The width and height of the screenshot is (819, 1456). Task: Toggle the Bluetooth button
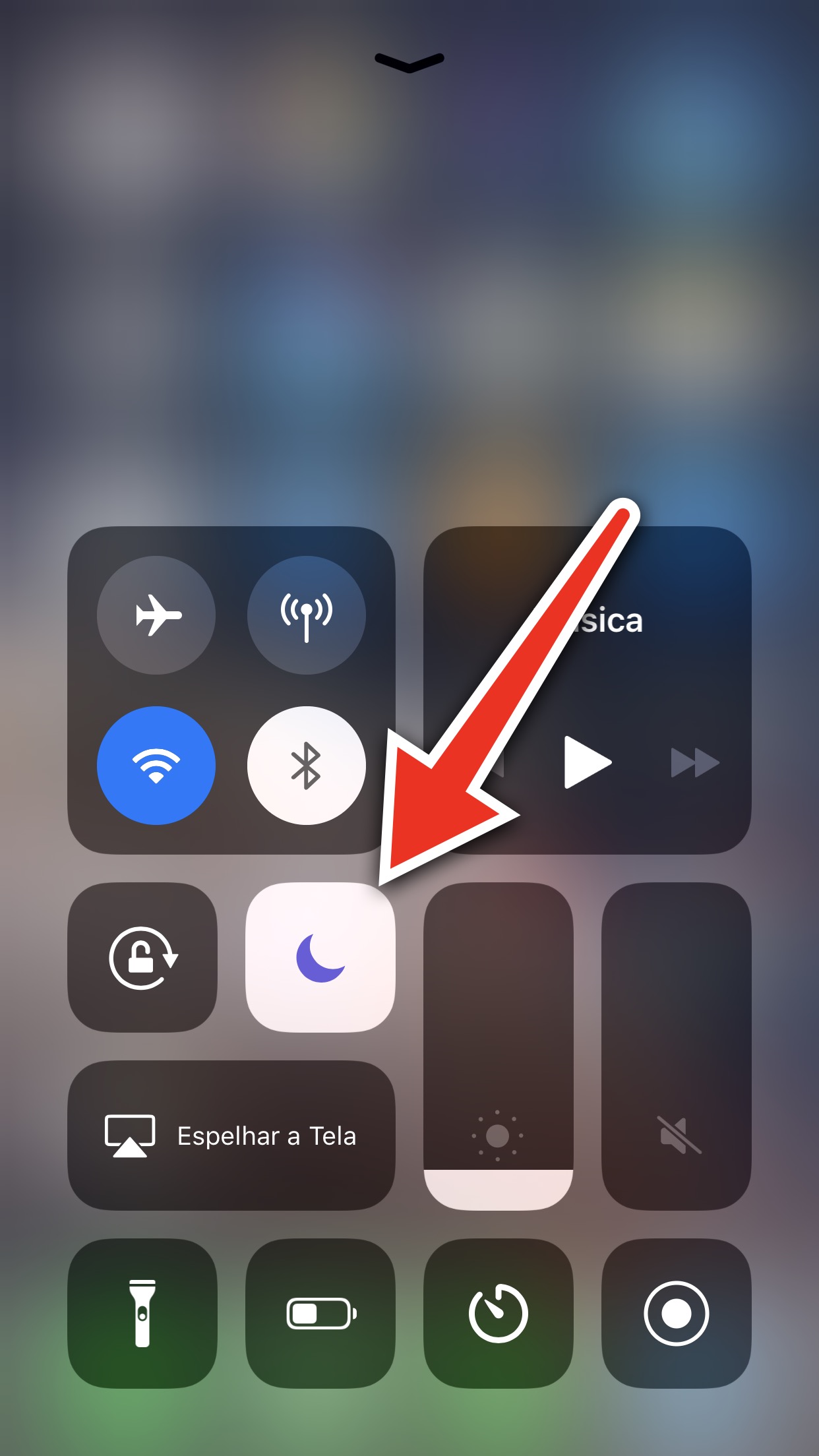(307, 765)
